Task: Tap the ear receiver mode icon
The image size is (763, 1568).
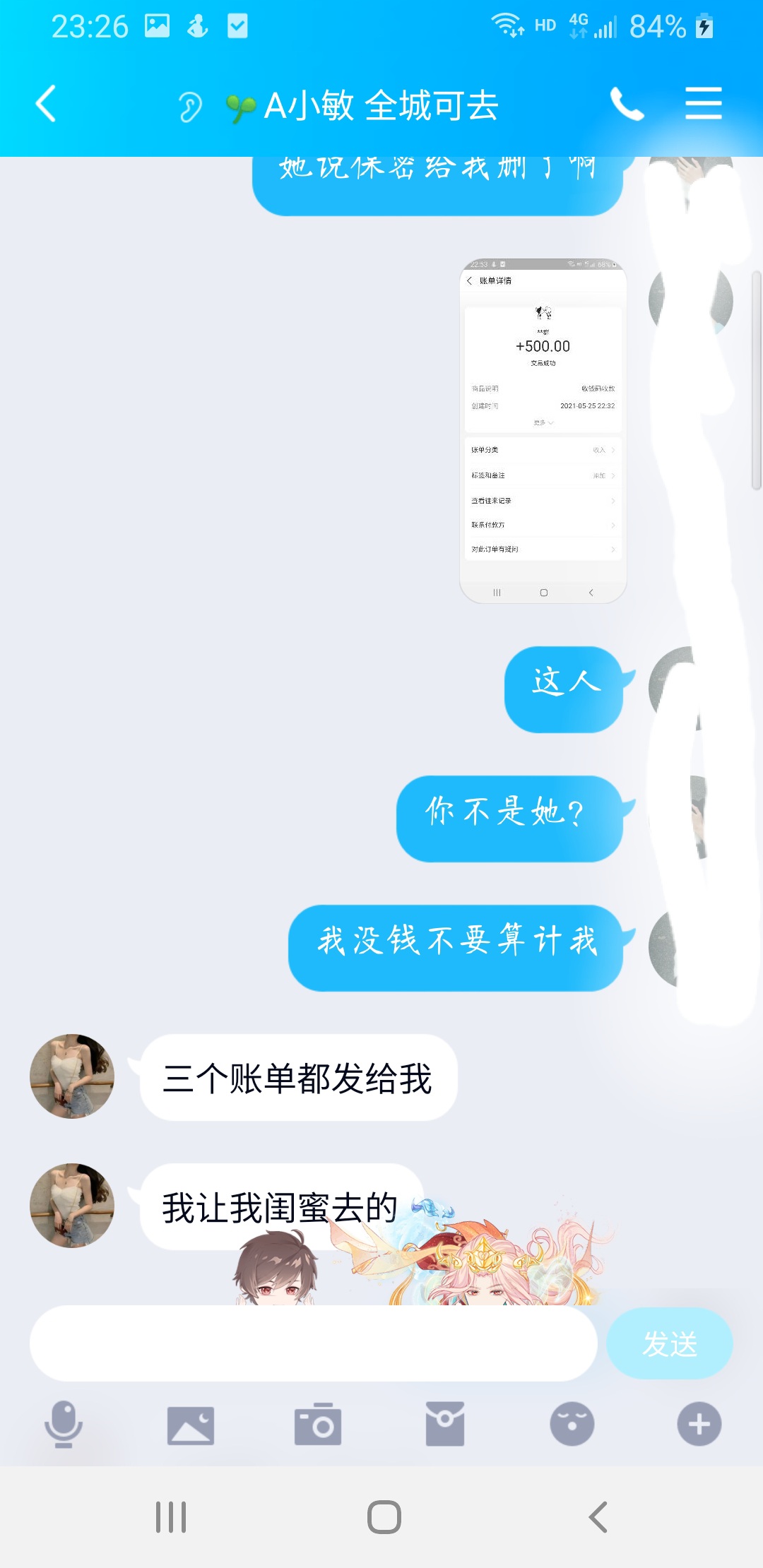Action: click(x=189, y=107)
